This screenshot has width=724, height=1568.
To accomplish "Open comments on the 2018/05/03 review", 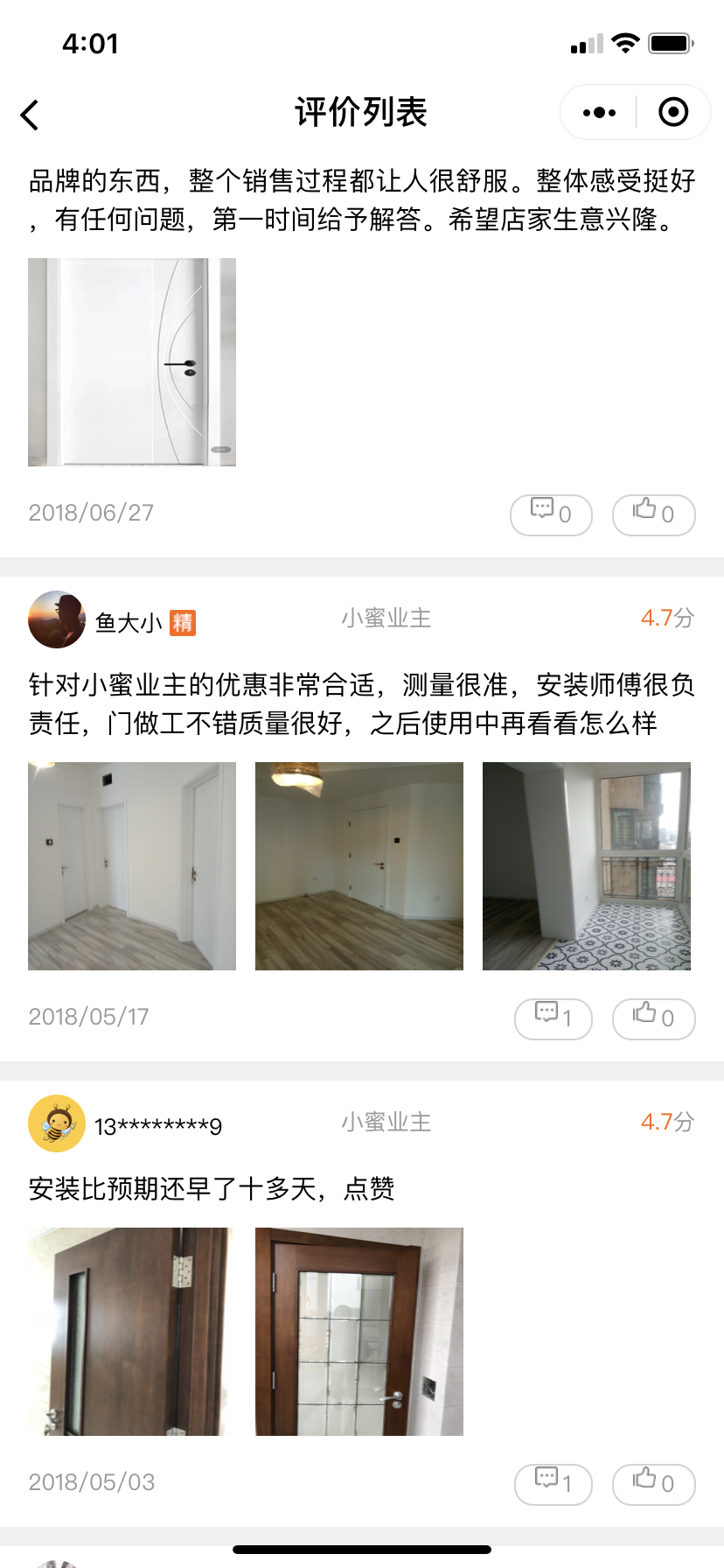I will coord(553,1484).
